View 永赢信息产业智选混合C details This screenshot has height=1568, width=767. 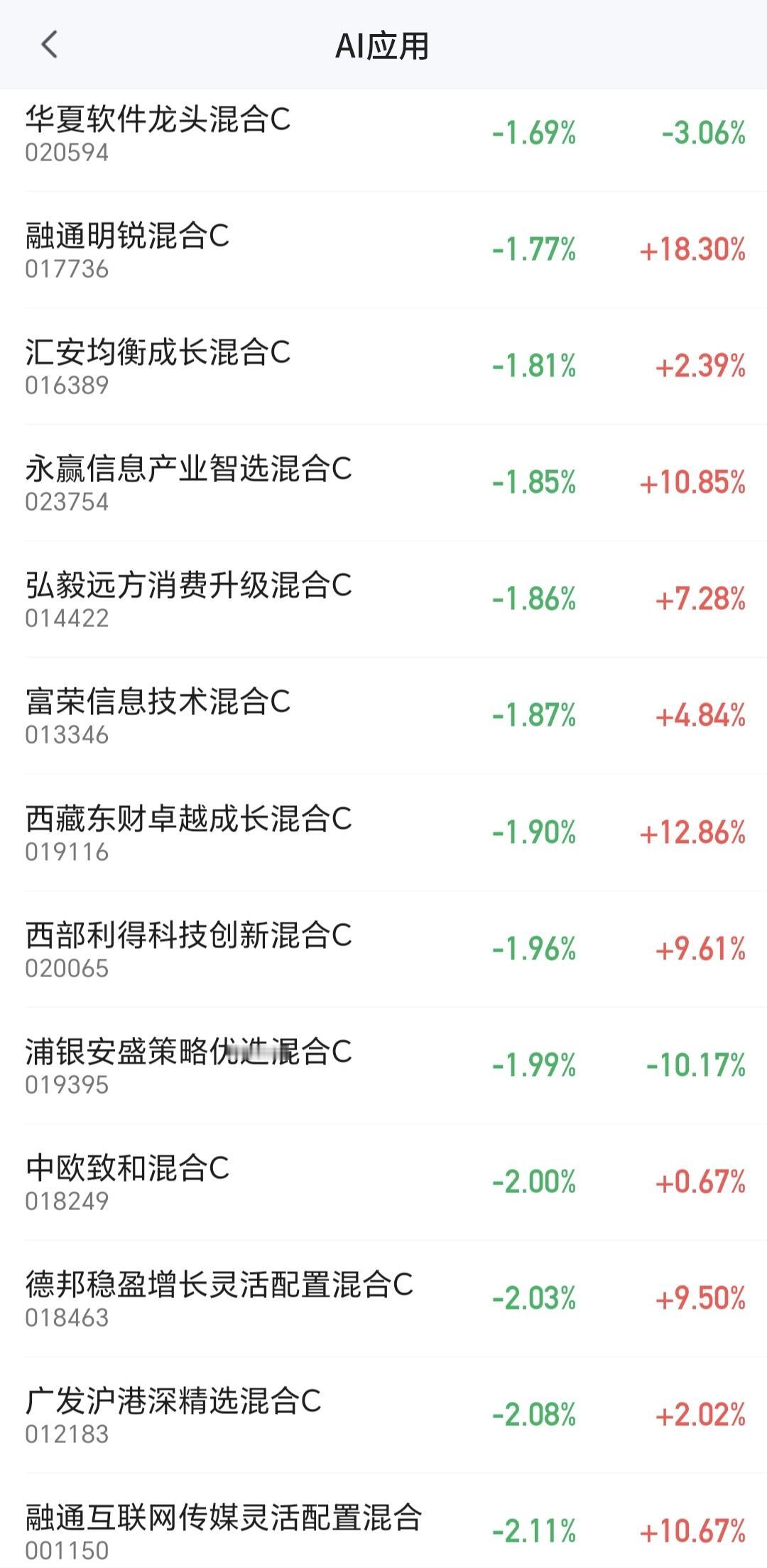point(383,483)
